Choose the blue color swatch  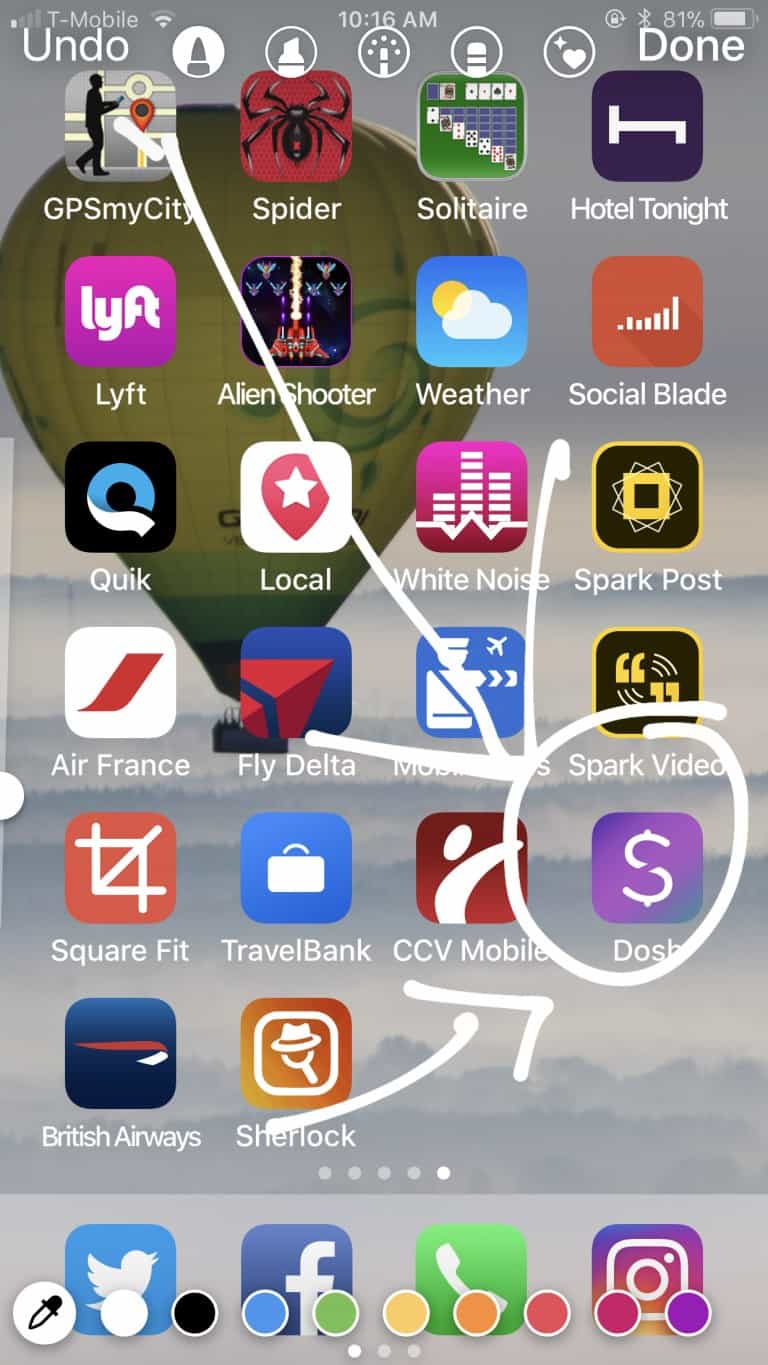click(x=266, y=1313)
